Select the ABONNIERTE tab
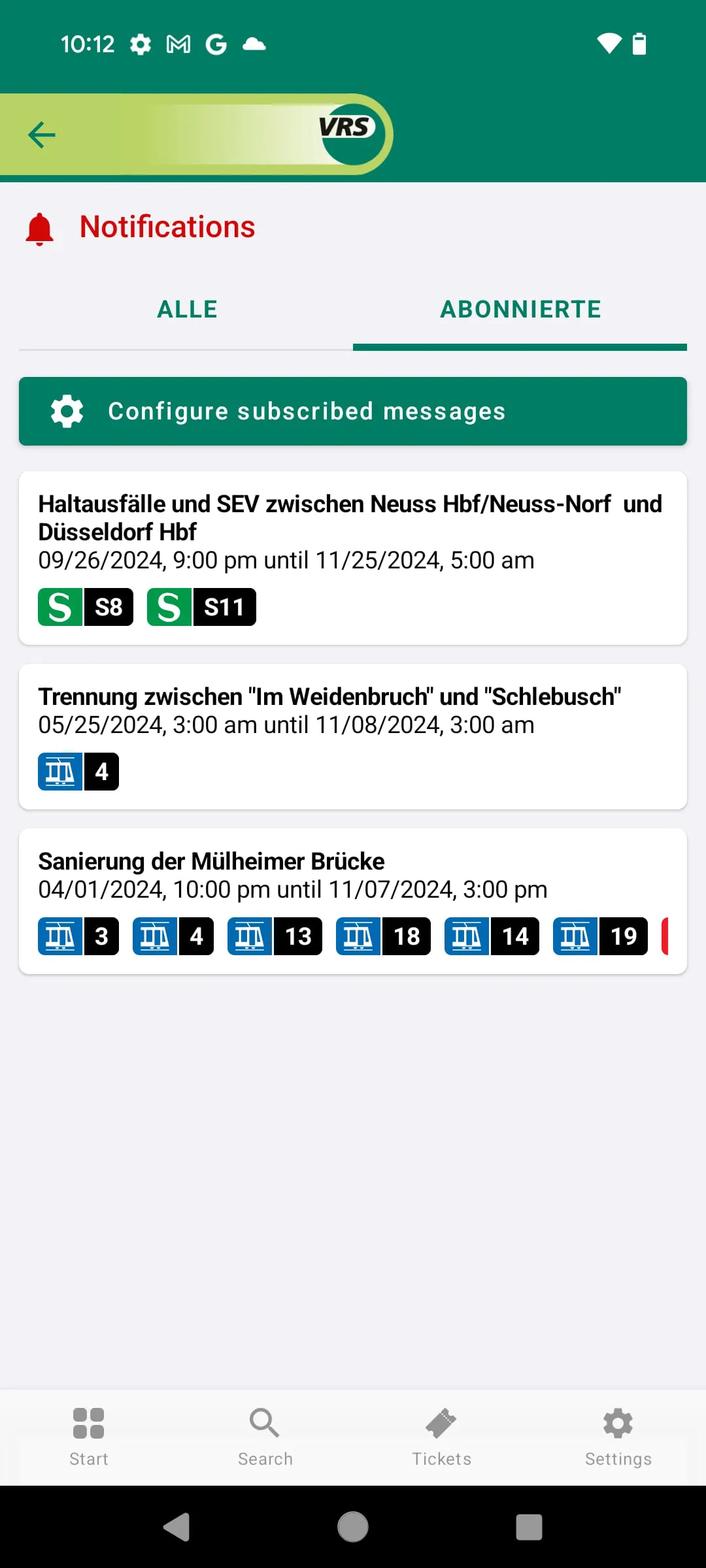Screen dimensions: 706x1568 520,310
